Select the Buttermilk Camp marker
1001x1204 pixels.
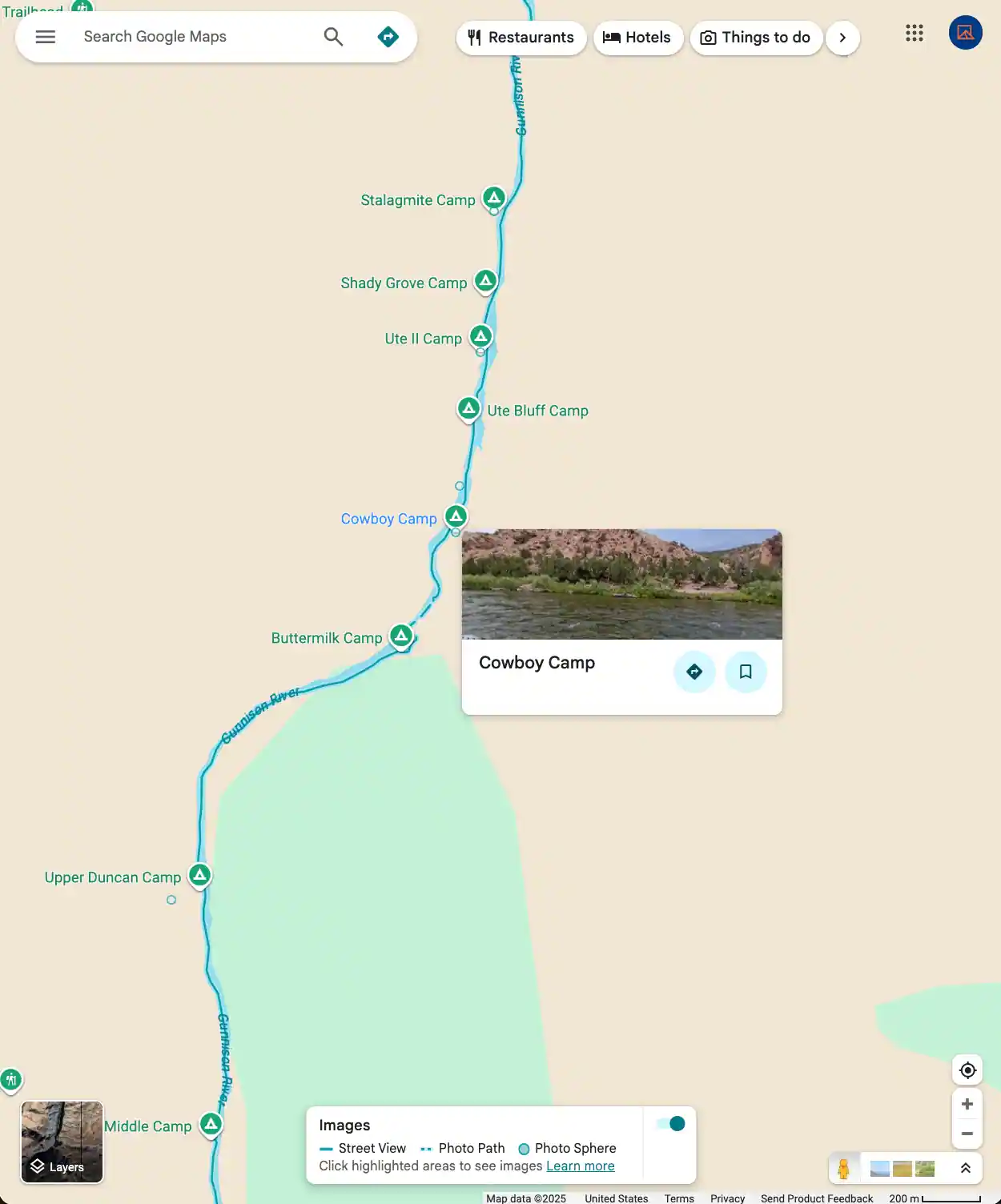coord(402,635)
